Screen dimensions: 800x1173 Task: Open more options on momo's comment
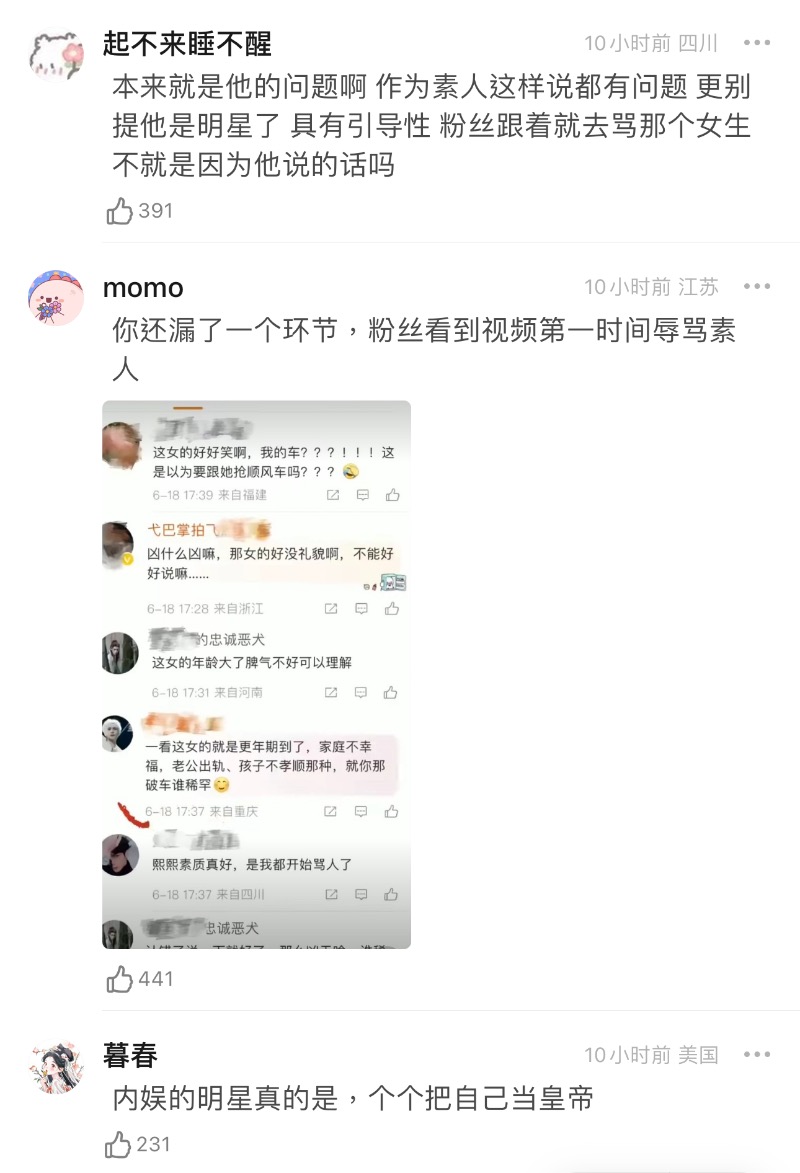coord(757,287)
